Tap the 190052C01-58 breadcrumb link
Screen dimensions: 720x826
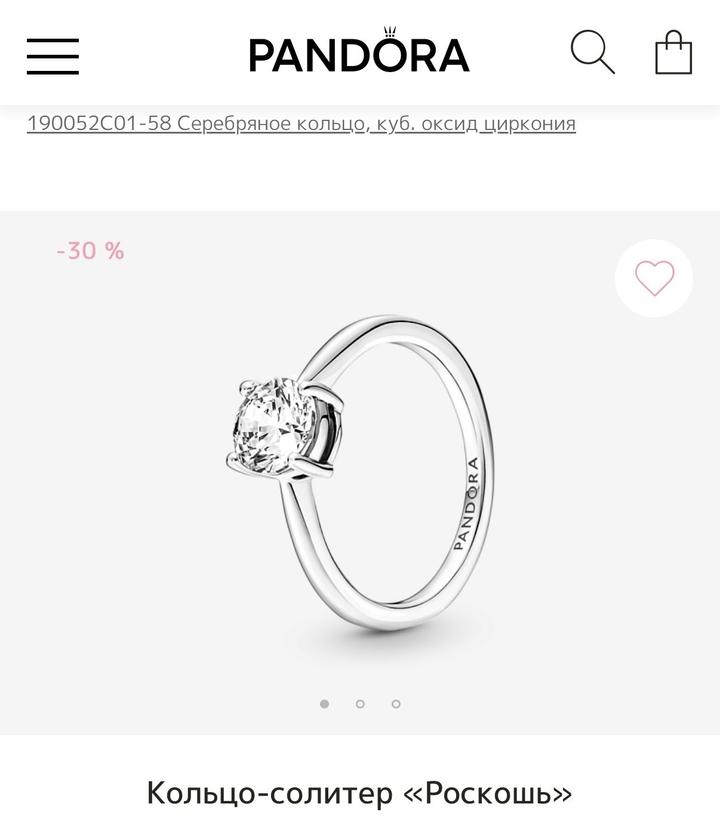301,123
